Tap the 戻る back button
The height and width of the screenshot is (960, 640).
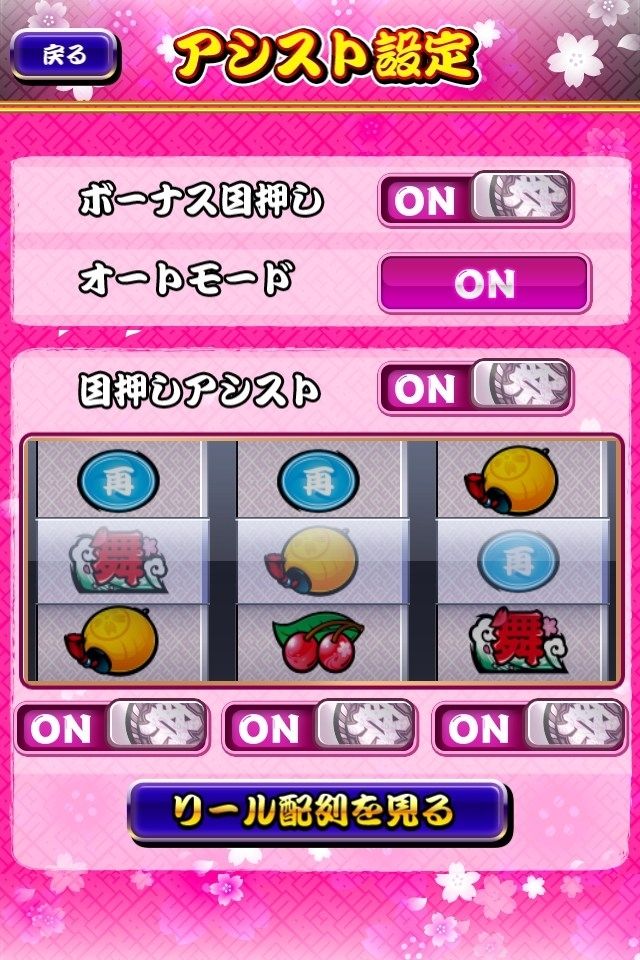click(x=65, y=54)
